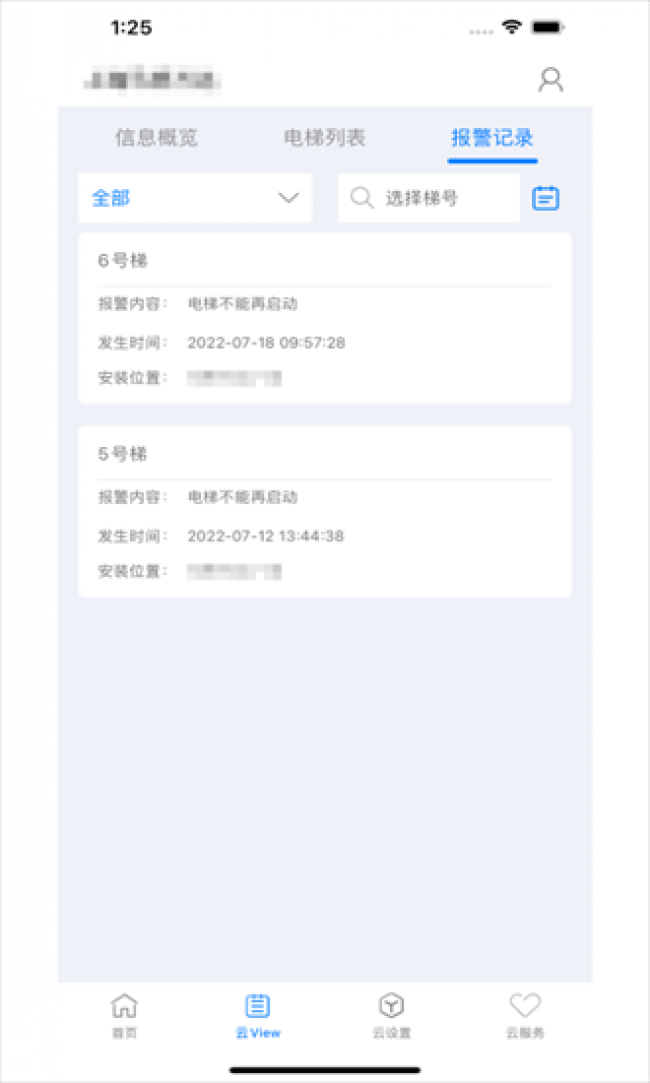Go to the 首页 home tab

point(124,1016)
